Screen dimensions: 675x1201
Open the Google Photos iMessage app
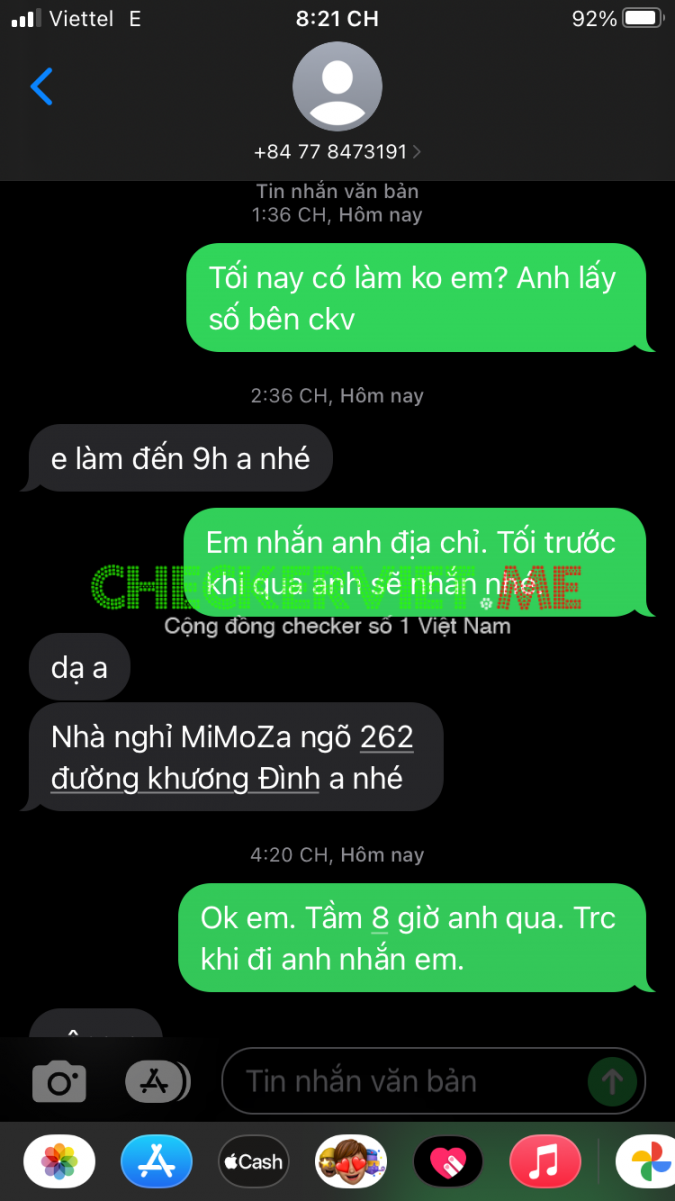(x=648, y=1162)
